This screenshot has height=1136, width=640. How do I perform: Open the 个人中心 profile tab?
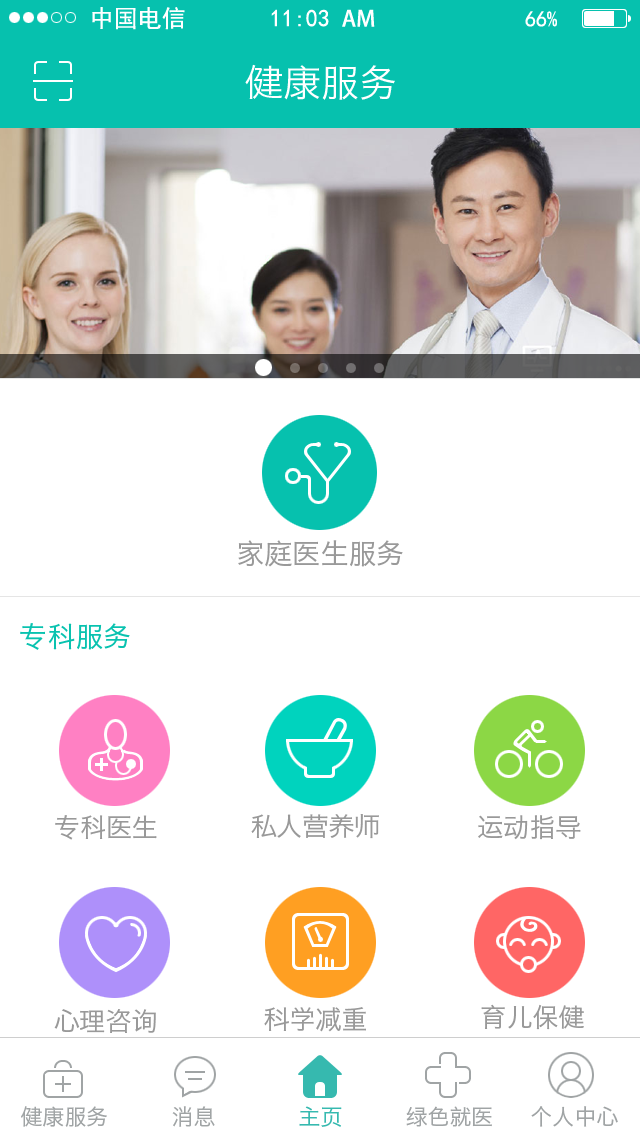572,1090
